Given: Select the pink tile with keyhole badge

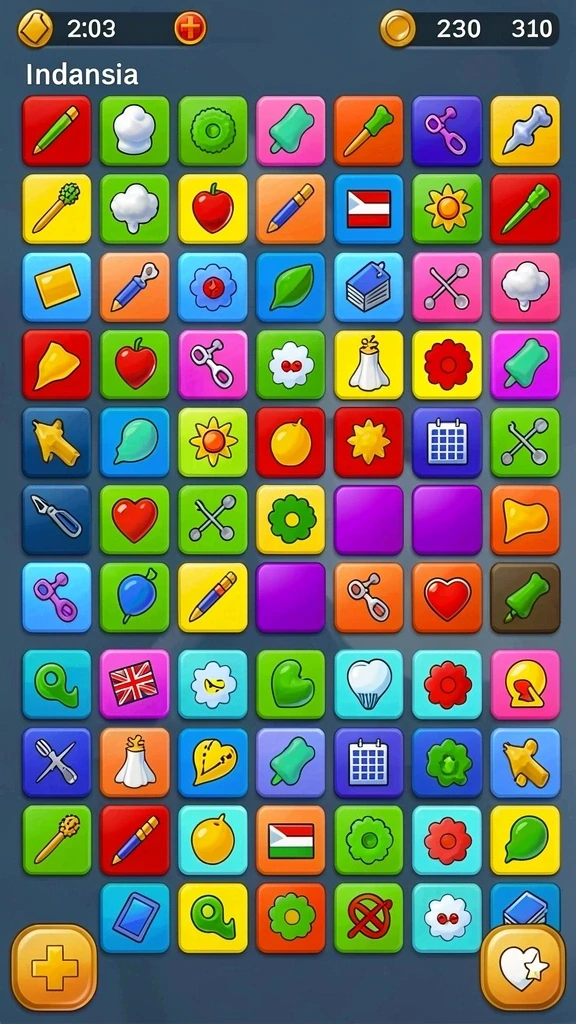Looking at the screenshot, I should [525, 684].
